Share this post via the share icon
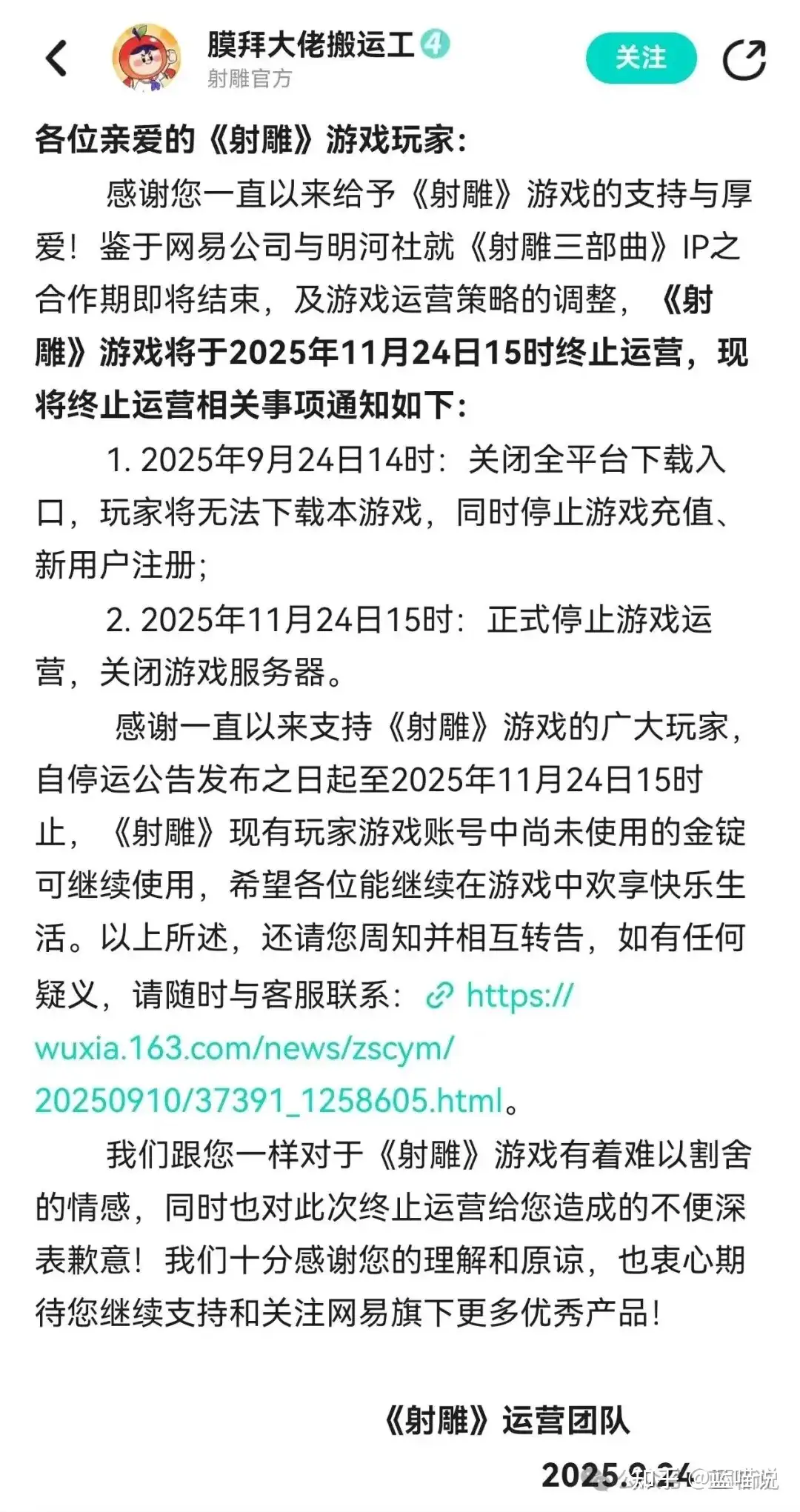This screenshot has height=1512, width=800. [x=744, y=59]
